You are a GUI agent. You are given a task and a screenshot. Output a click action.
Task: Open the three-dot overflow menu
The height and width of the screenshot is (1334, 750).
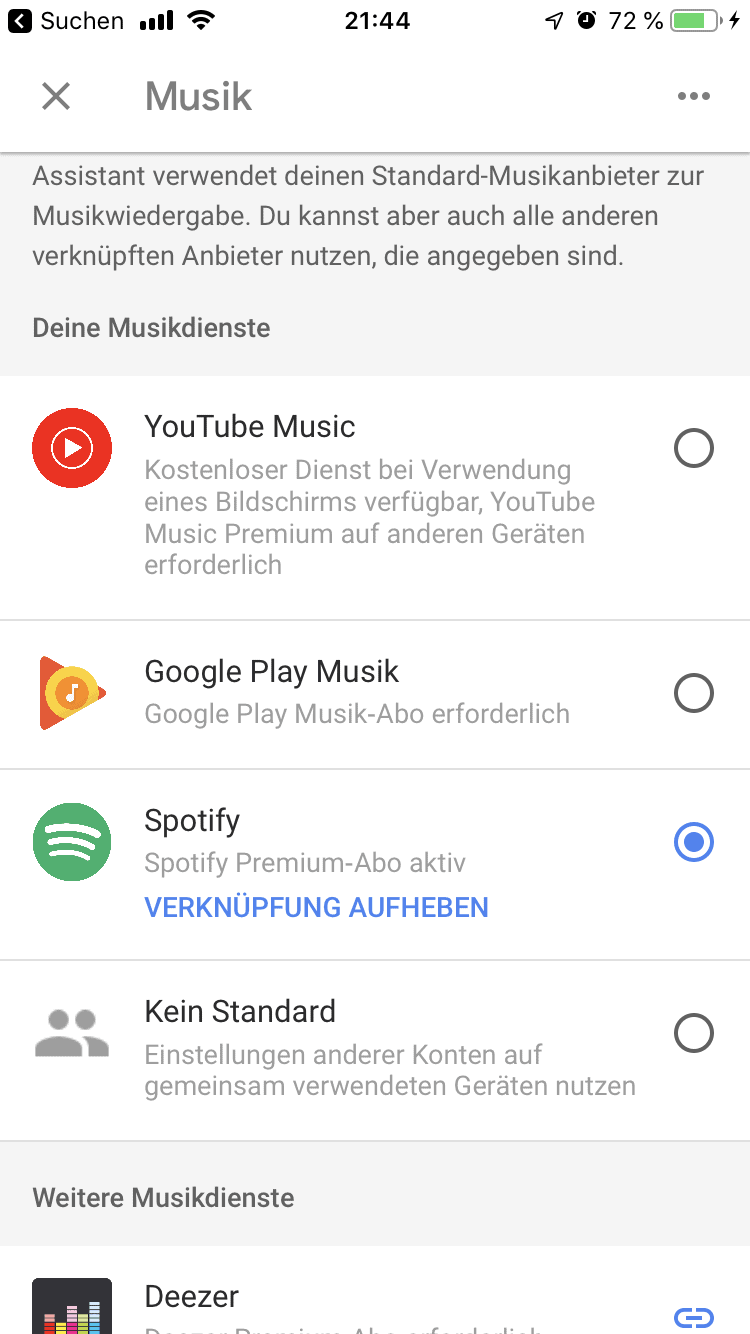tap(693, 96)
